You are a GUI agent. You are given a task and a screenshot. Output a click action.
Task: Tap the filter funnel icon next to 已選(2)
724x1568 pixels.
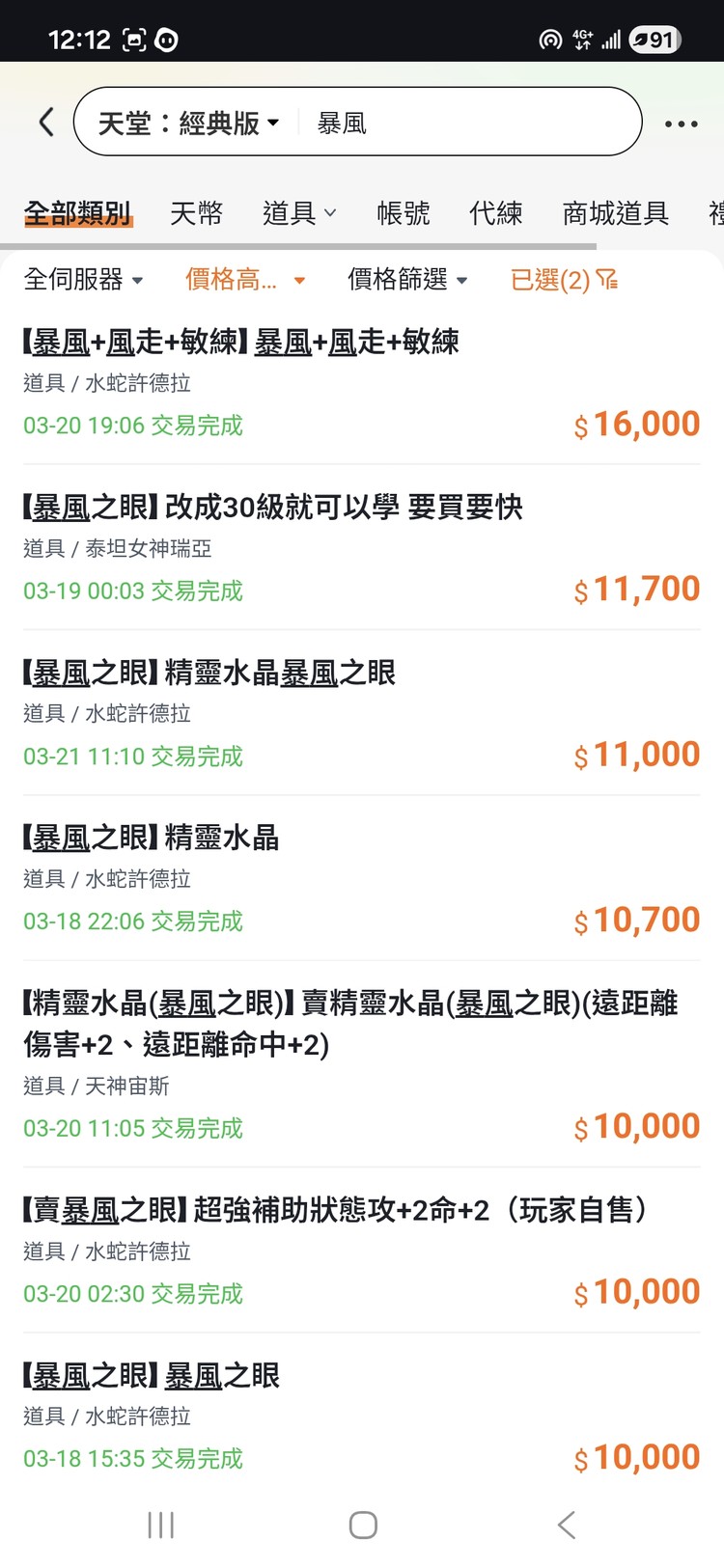[x=605, y=279]
